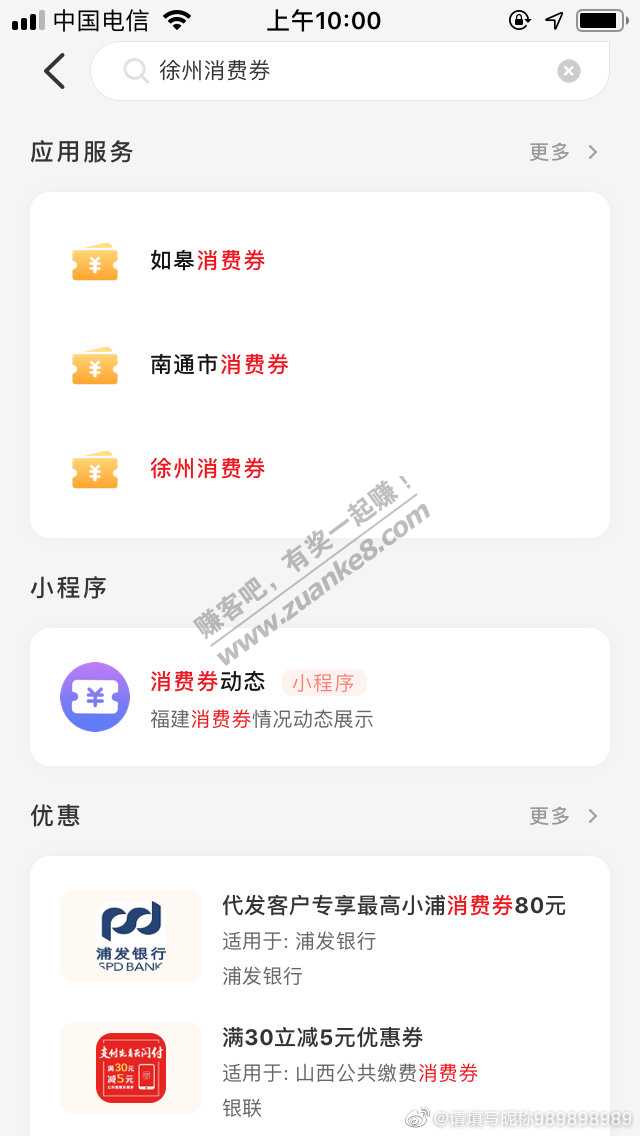View 更多 in the 优惠 section
Viewport: 640px width, 1136px height.
563,816
